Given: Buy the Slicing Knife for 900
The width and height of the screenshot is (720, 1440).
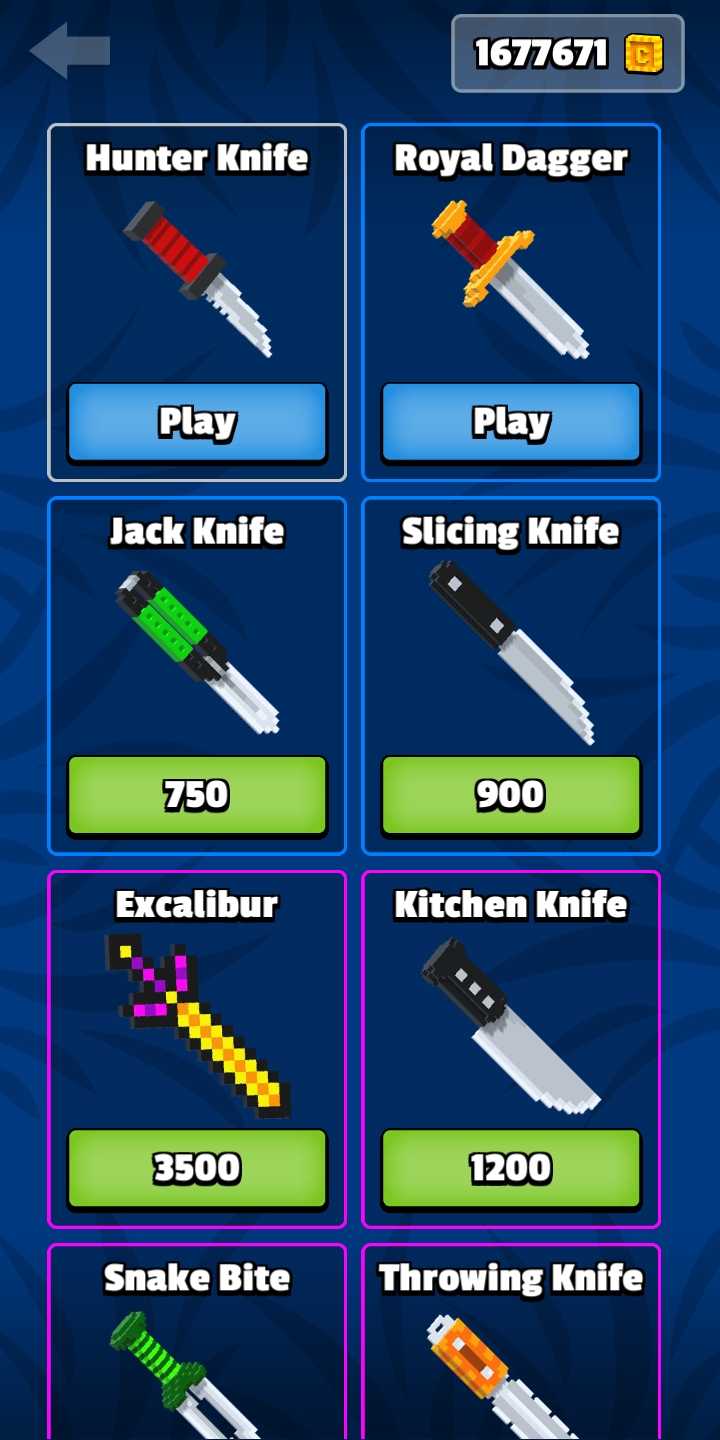Looking at the screenshot, I should coord(511,795).
